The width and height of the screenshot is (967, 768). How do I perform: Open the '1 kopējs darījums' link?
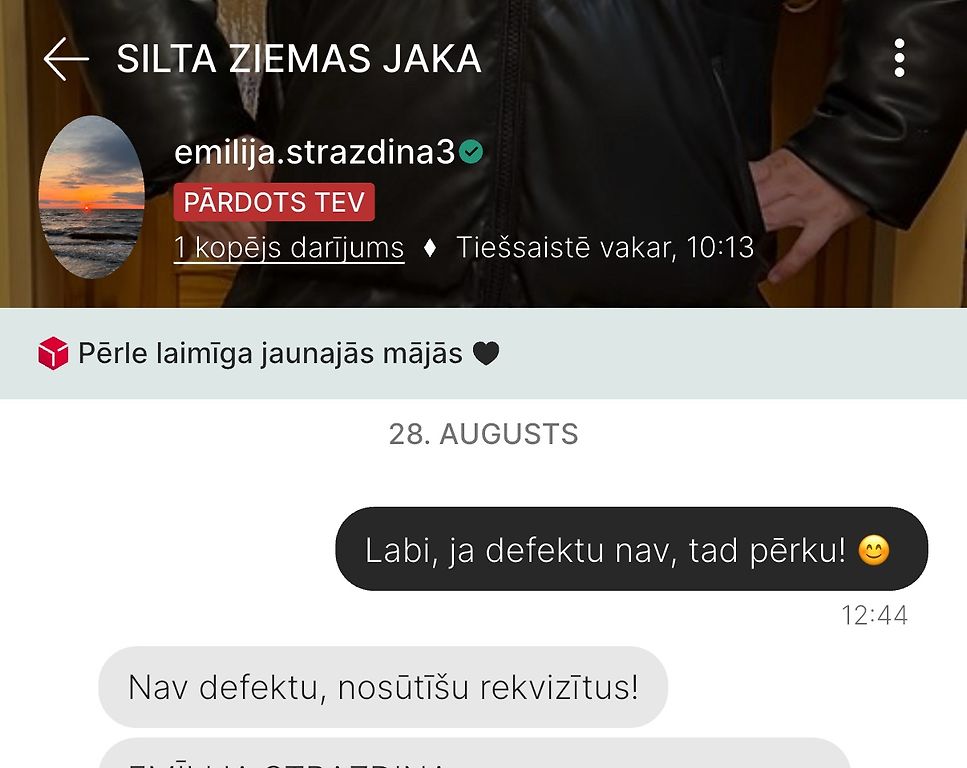pyautogui.click(x=289, y=247)
